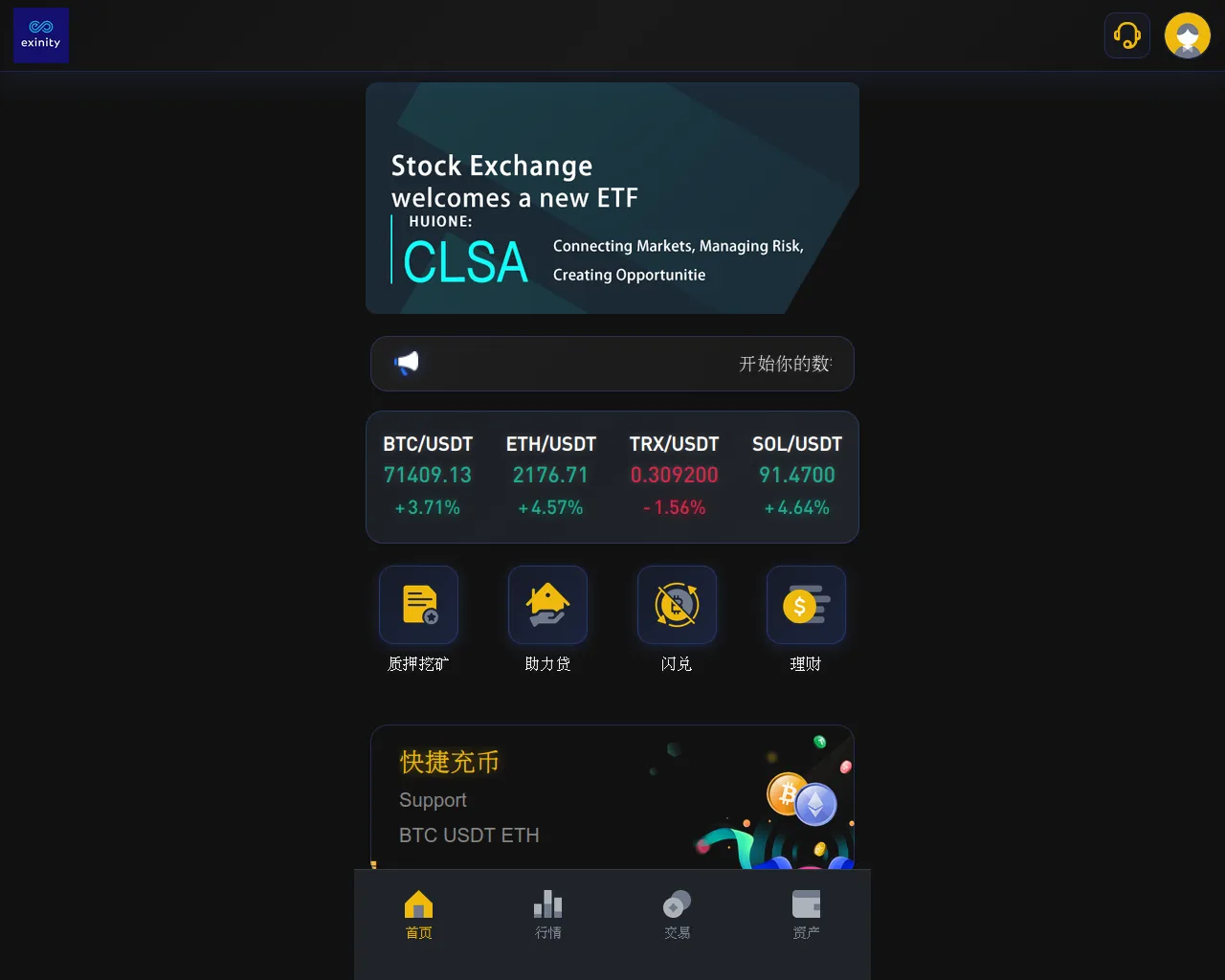View the SOL/USDT trading pair

[796, 476]
